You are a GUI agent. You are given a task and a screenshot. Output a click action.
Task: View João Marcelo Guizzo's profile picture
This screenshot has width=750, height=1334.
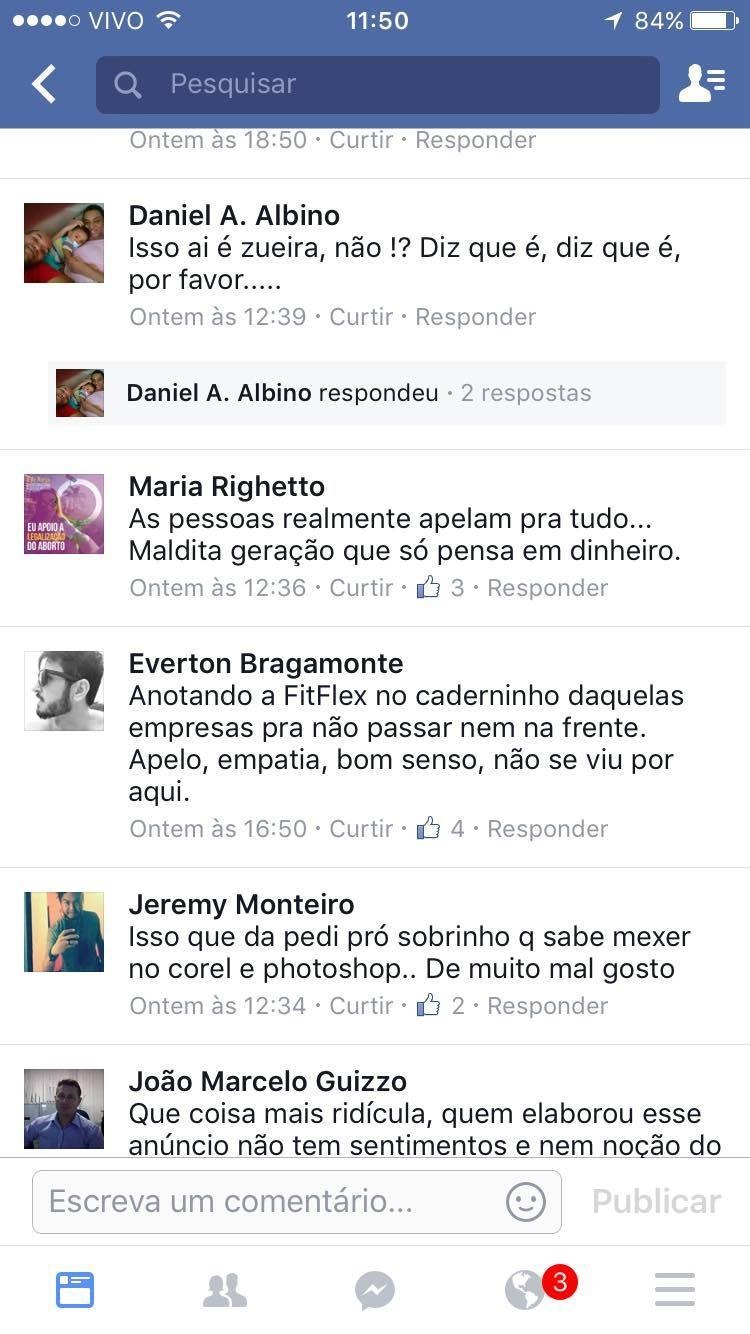click(x=64, y=1108)
